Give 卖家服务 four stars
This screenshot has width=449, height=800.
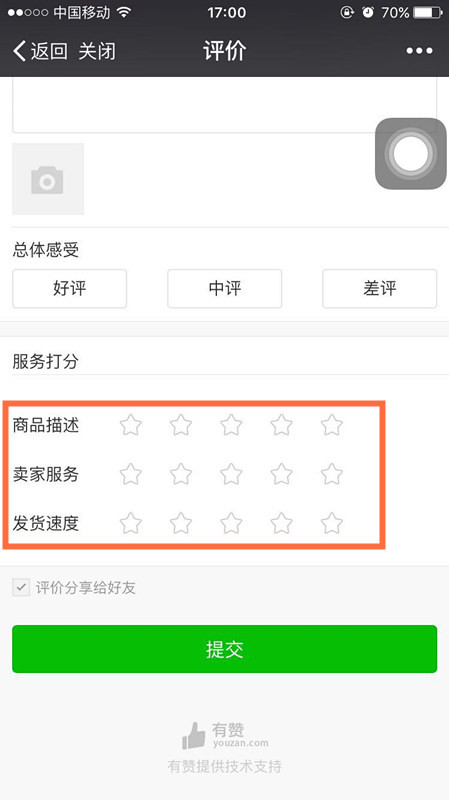(x=281, y=474)
